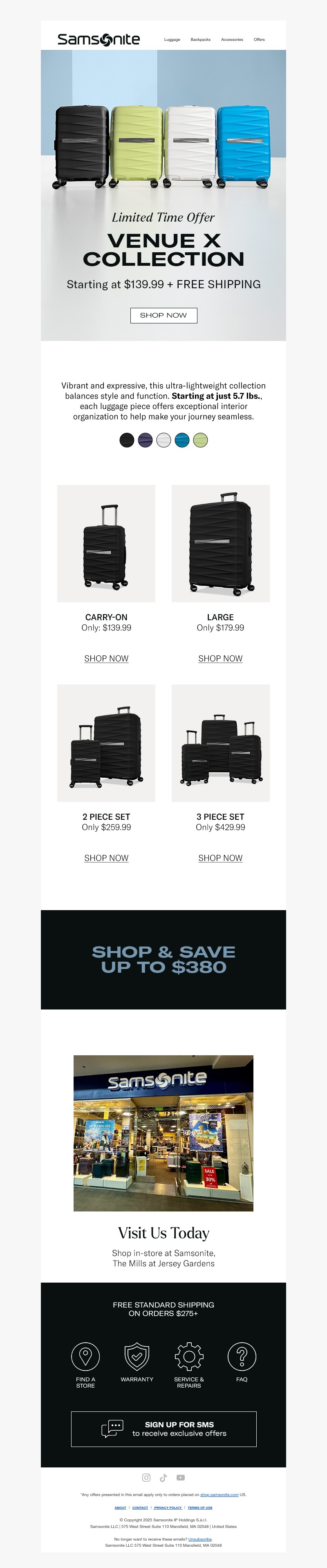This screenshot has height=1568, width=327.
Task: Open the Luggage menu link
Action: (x=172, y=40)
